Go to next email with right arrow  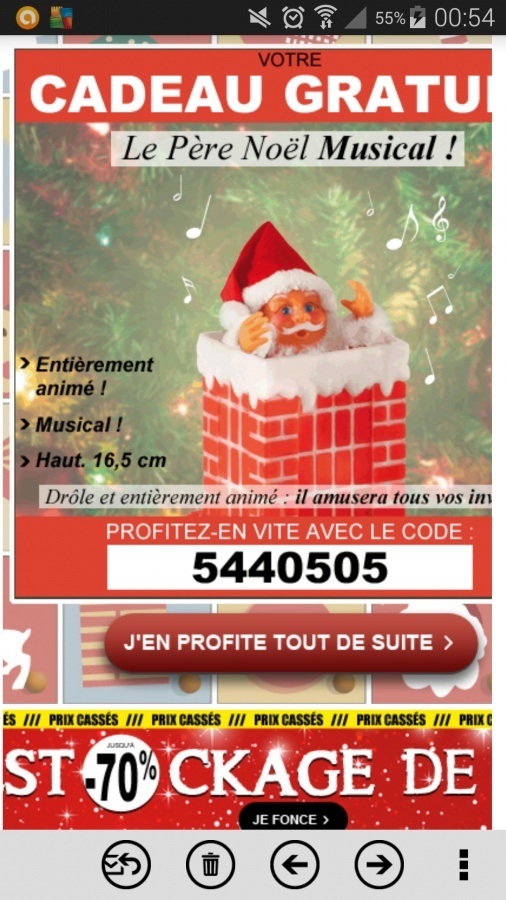[379, 864]
